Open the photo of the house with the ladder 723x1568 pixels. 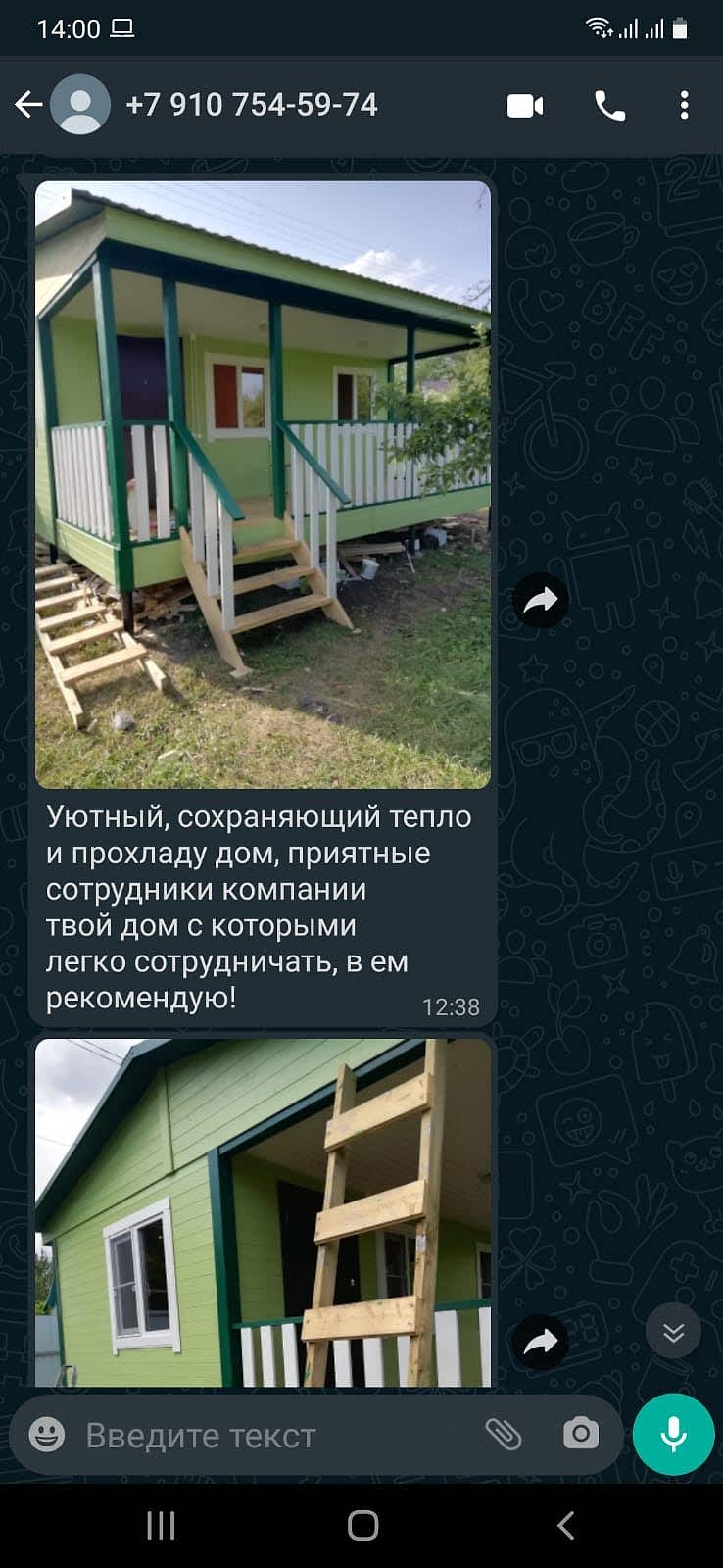point(263,1213)
